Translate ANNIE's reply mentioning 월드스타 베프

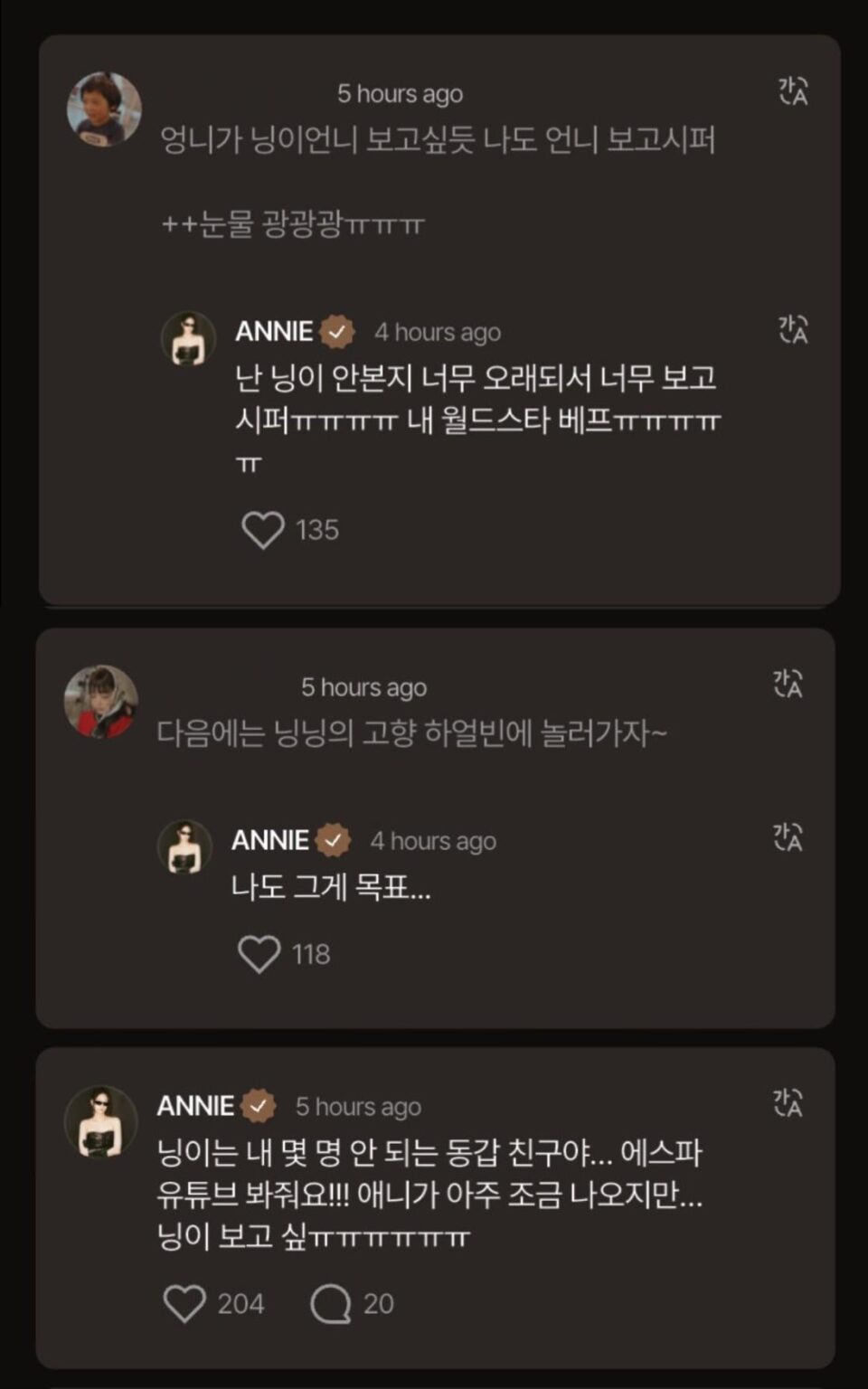pos(793,329)
